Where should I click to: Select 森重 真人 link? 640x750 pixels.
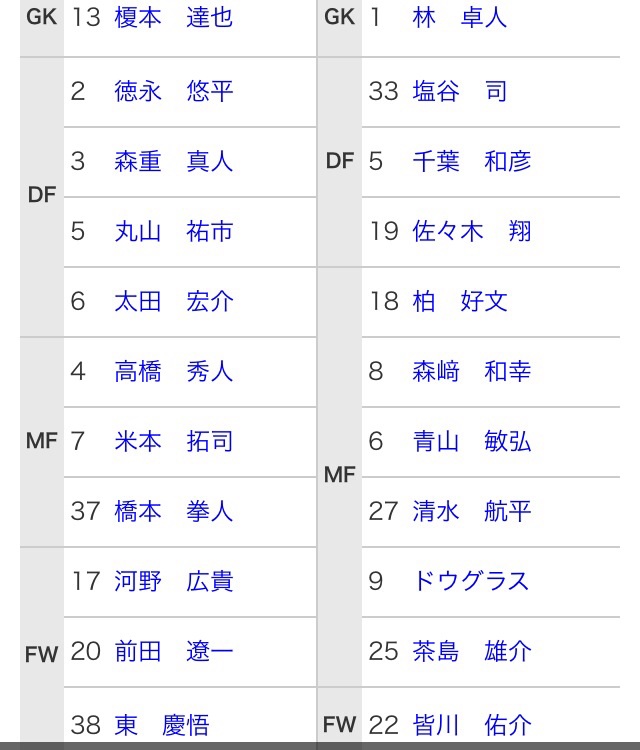pyautogui.click(x=173, y=161)
